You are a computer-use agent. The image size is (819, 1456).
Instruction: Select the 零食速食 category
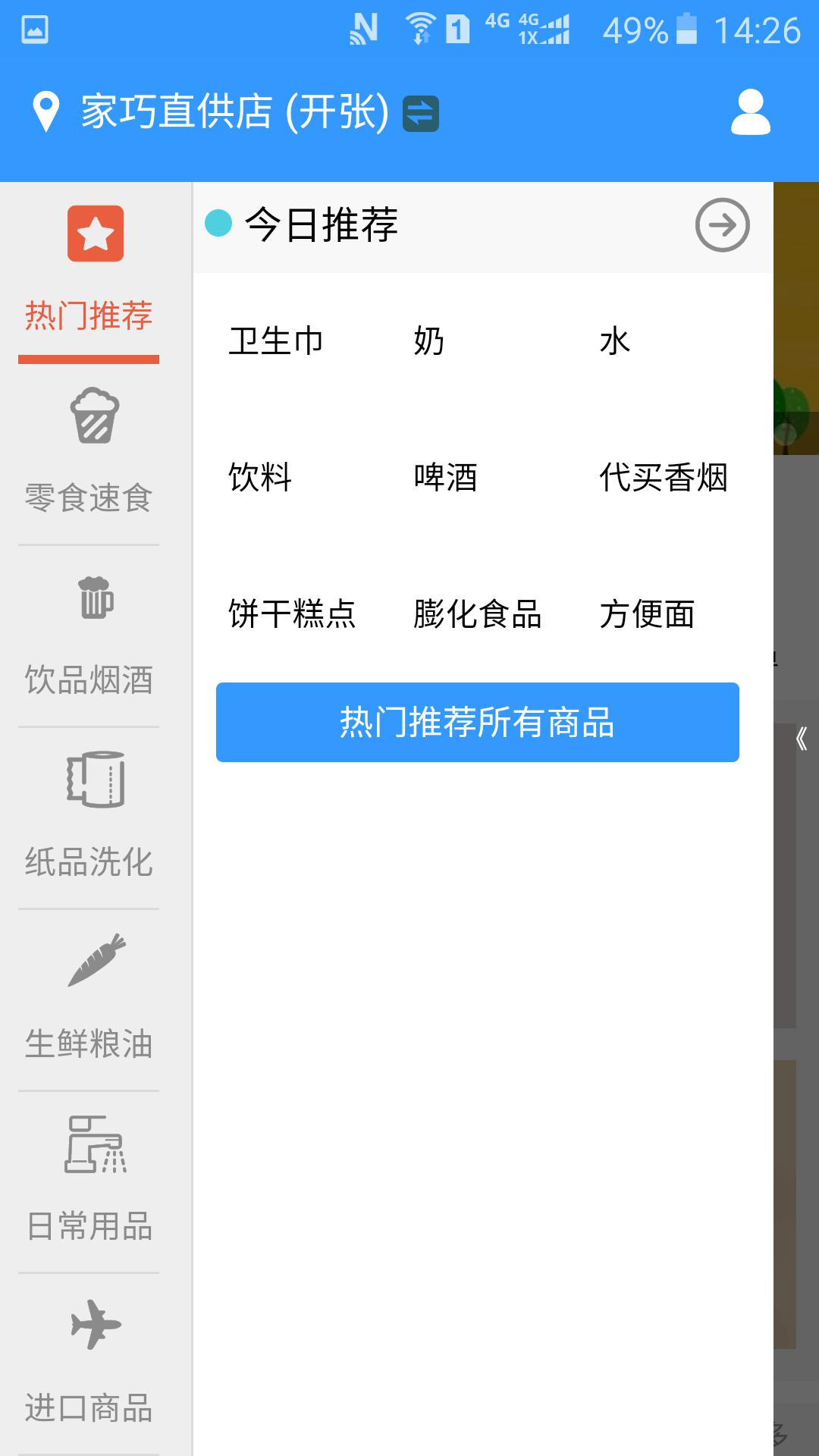(x=89, y=453)
